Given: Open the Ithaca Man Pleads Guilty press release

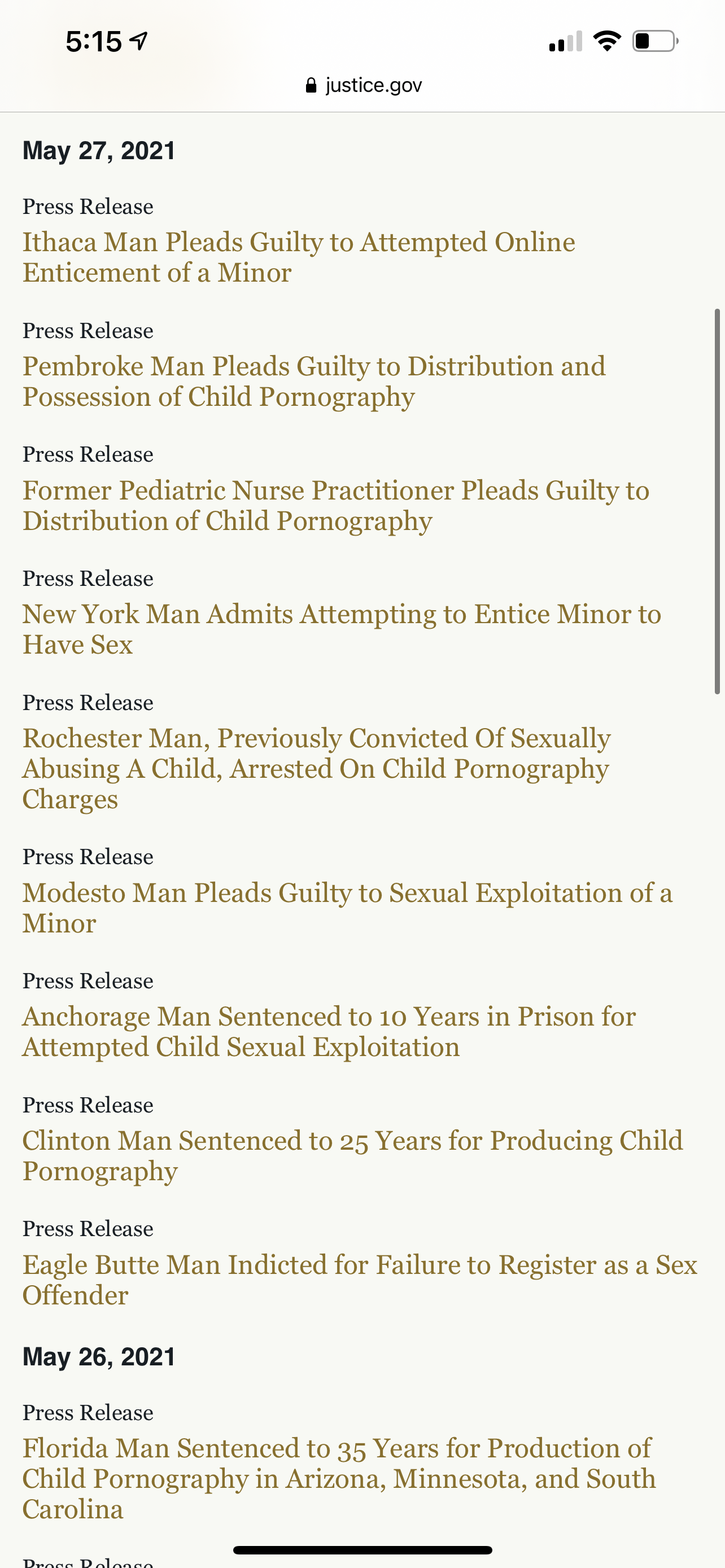Looking at the screenshot, I should click(x=298, y=257).
